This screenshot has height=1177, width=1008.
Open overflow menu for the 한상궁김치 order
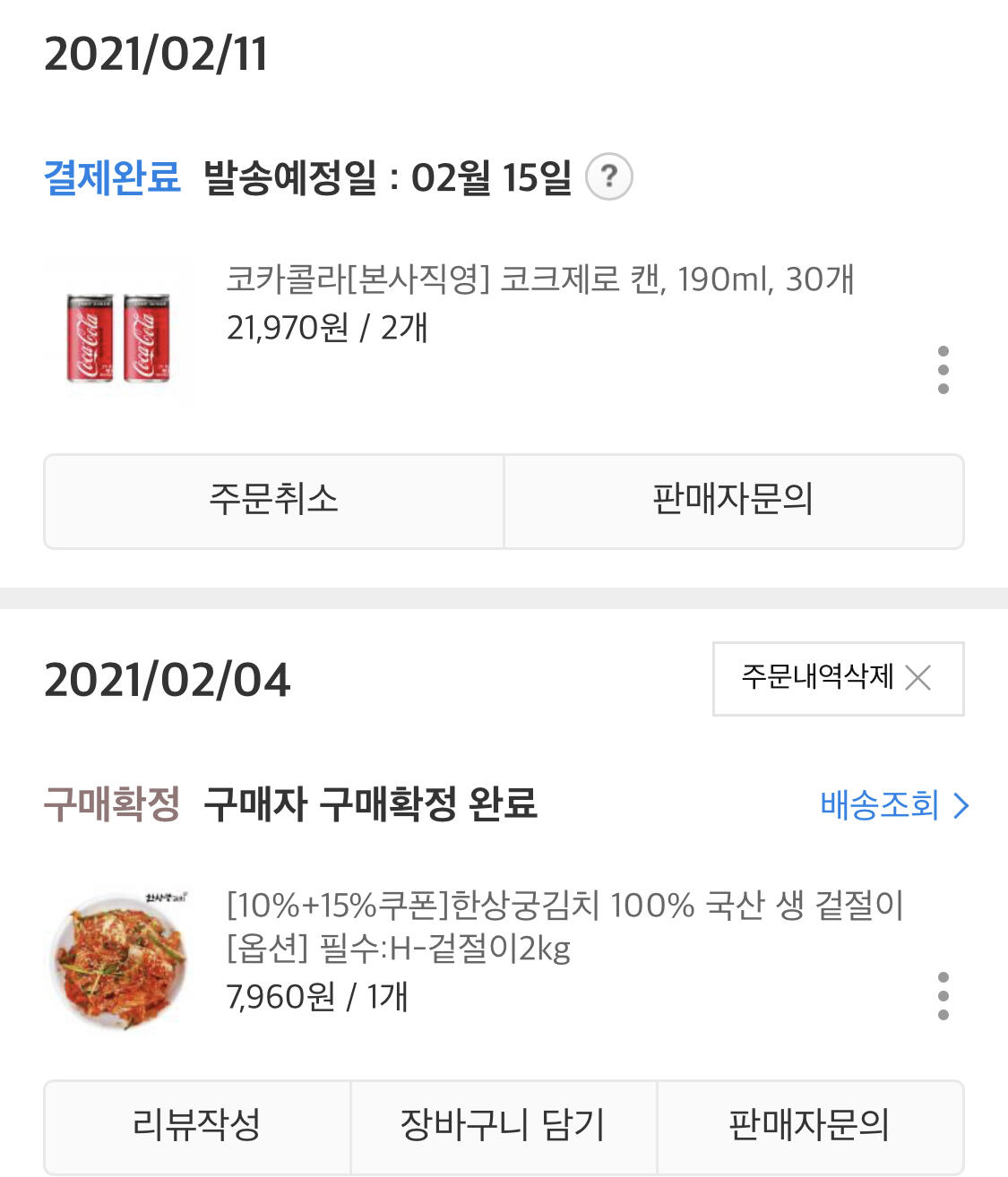943,996
